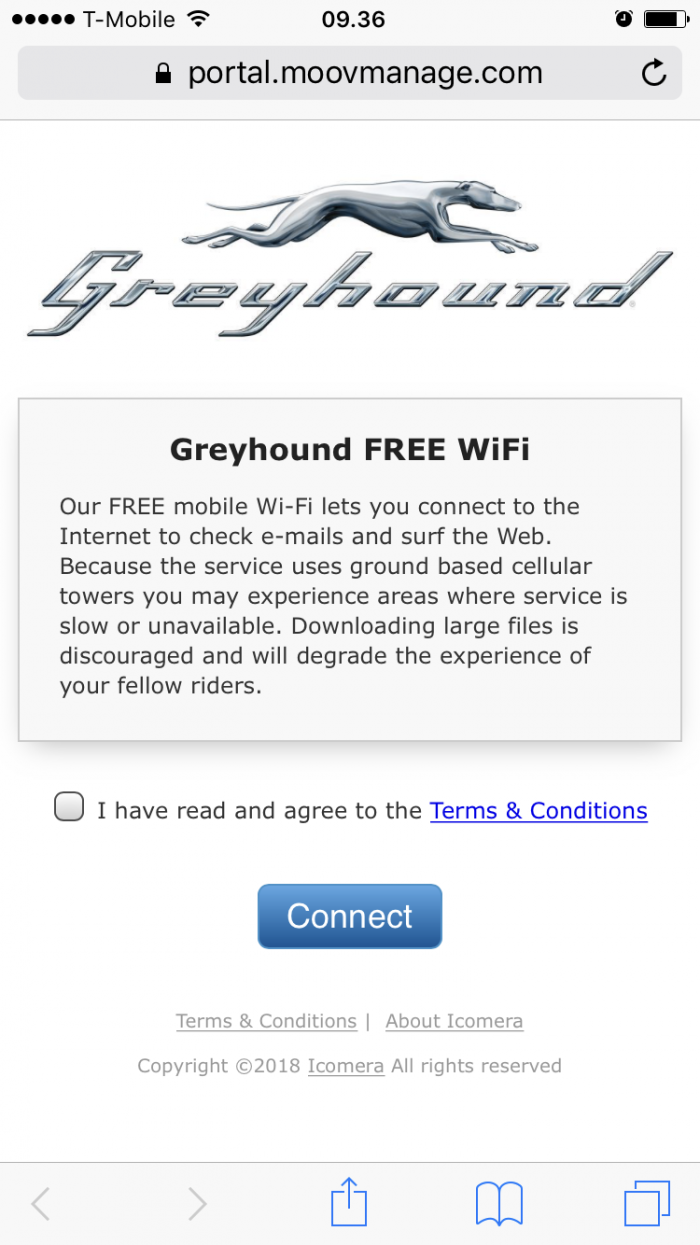Open the footer Terms & Conditions link

pos(266,1021)
